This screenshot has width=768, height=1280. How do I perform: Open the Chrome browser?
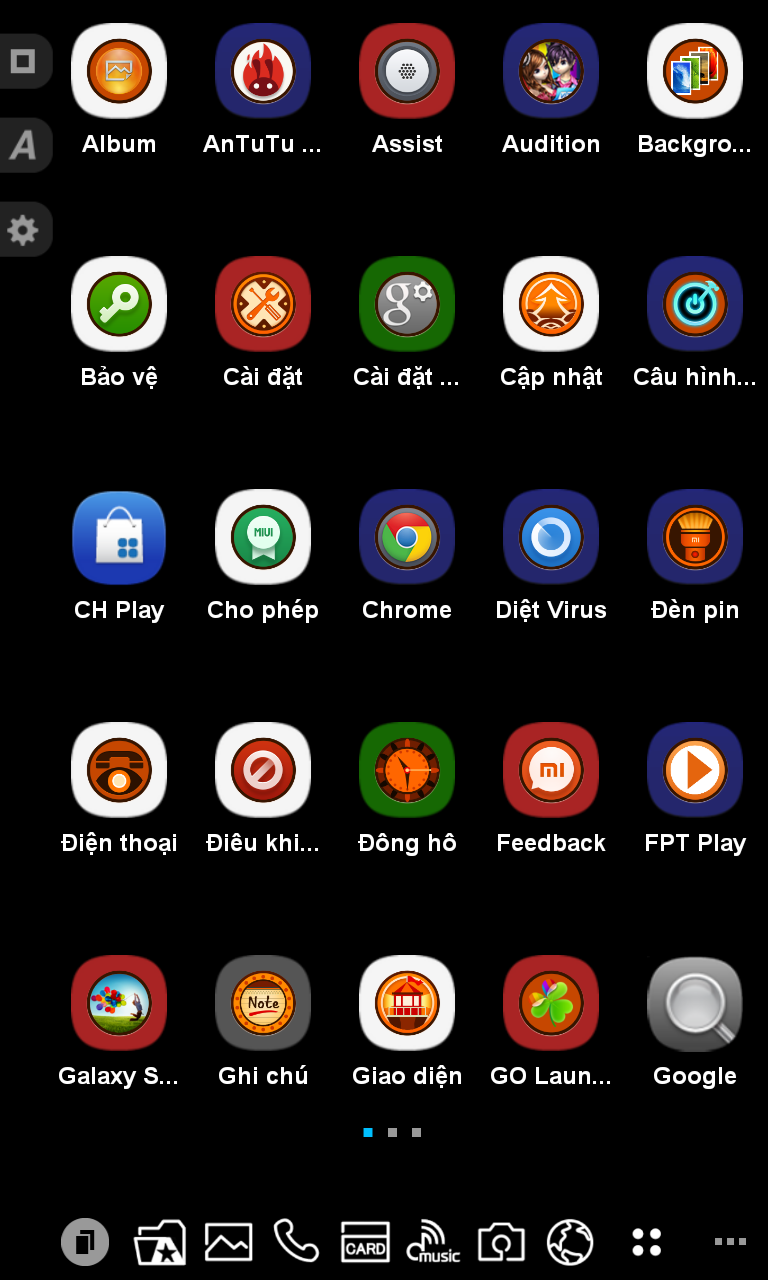click(x=407, y=537)
